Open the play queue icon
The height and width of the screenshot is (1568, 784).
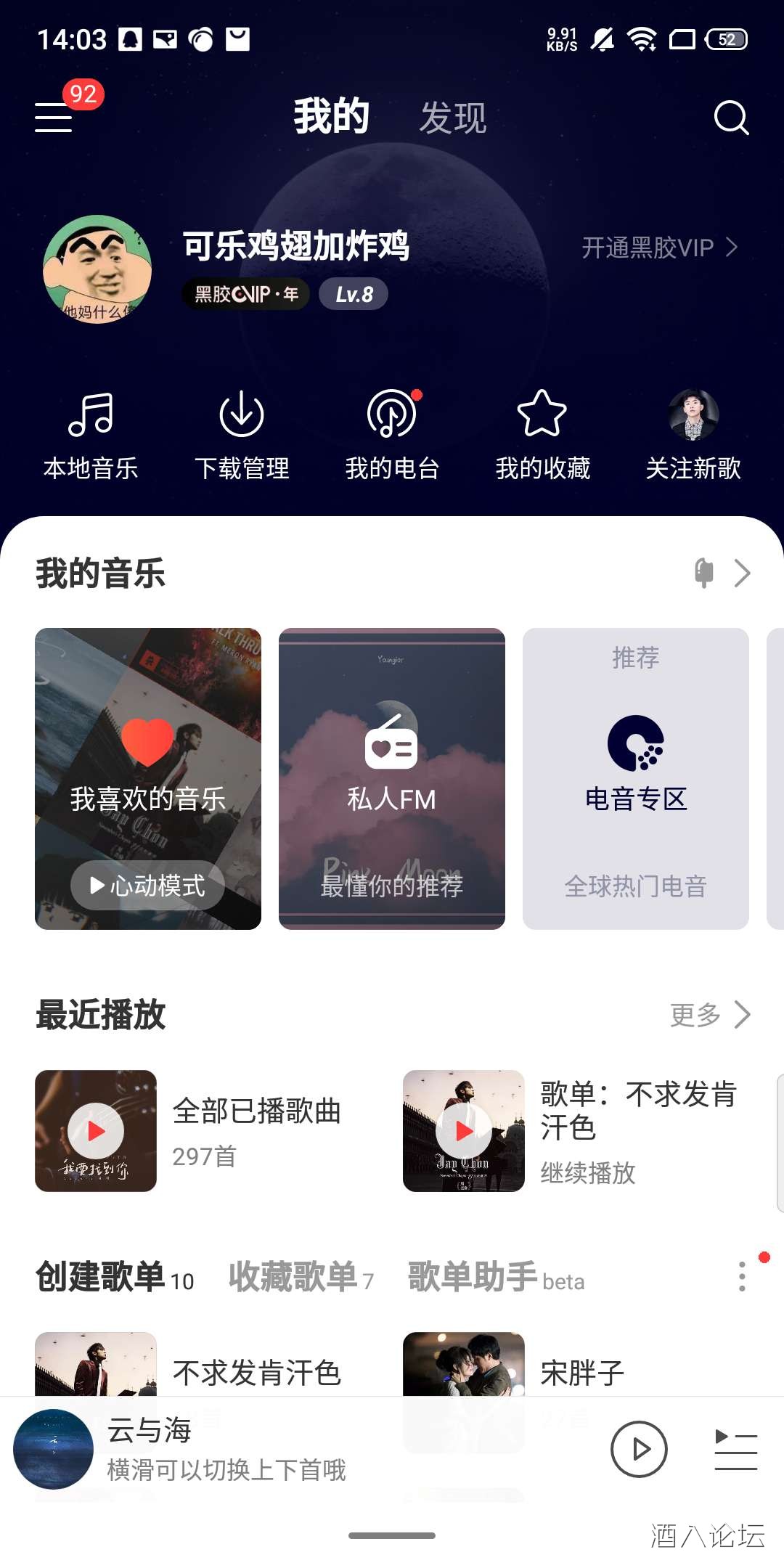click(735, 1449)
